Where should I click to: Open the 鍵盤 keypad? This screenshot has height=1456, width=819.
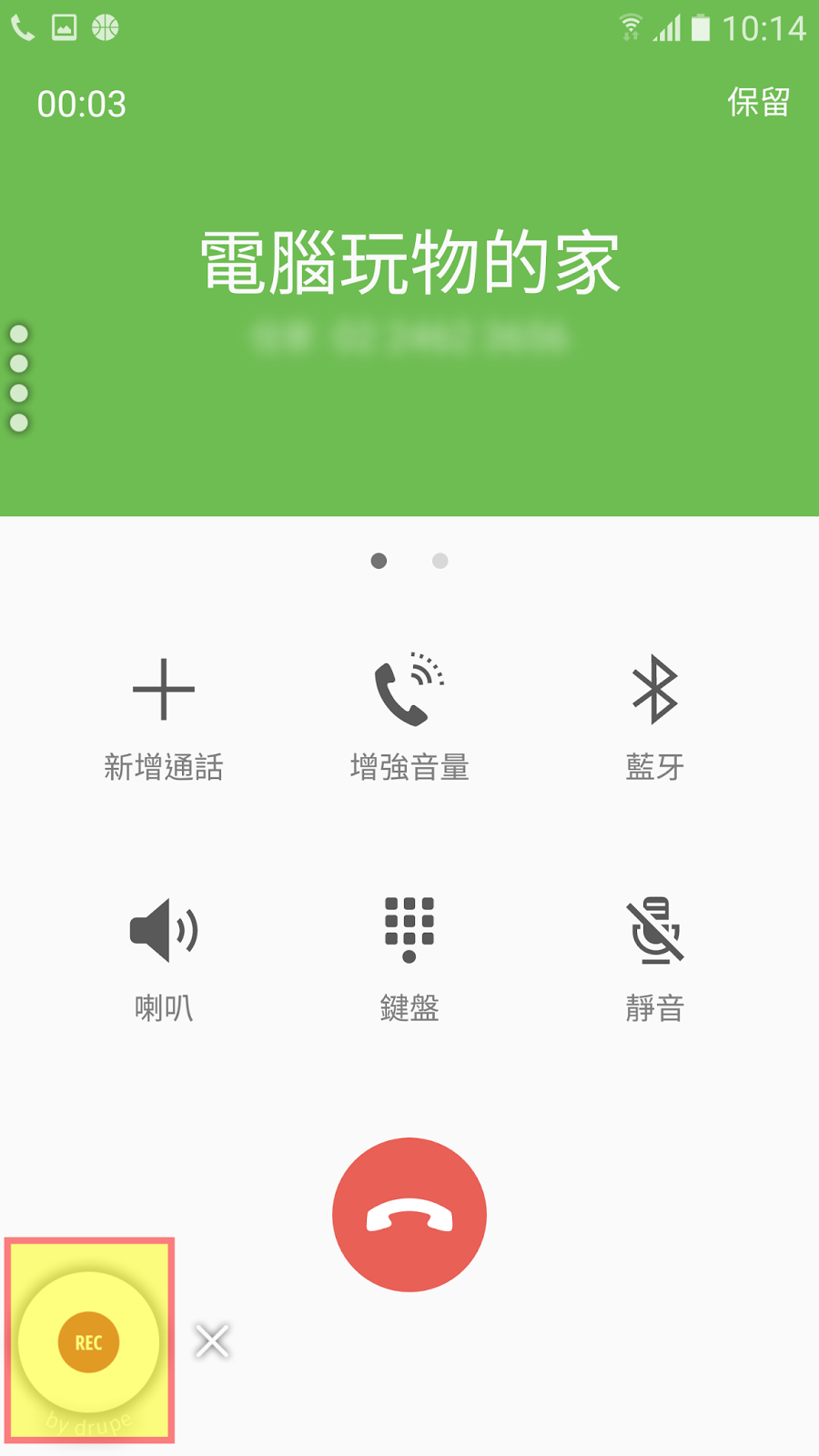(x=409, y=960)
